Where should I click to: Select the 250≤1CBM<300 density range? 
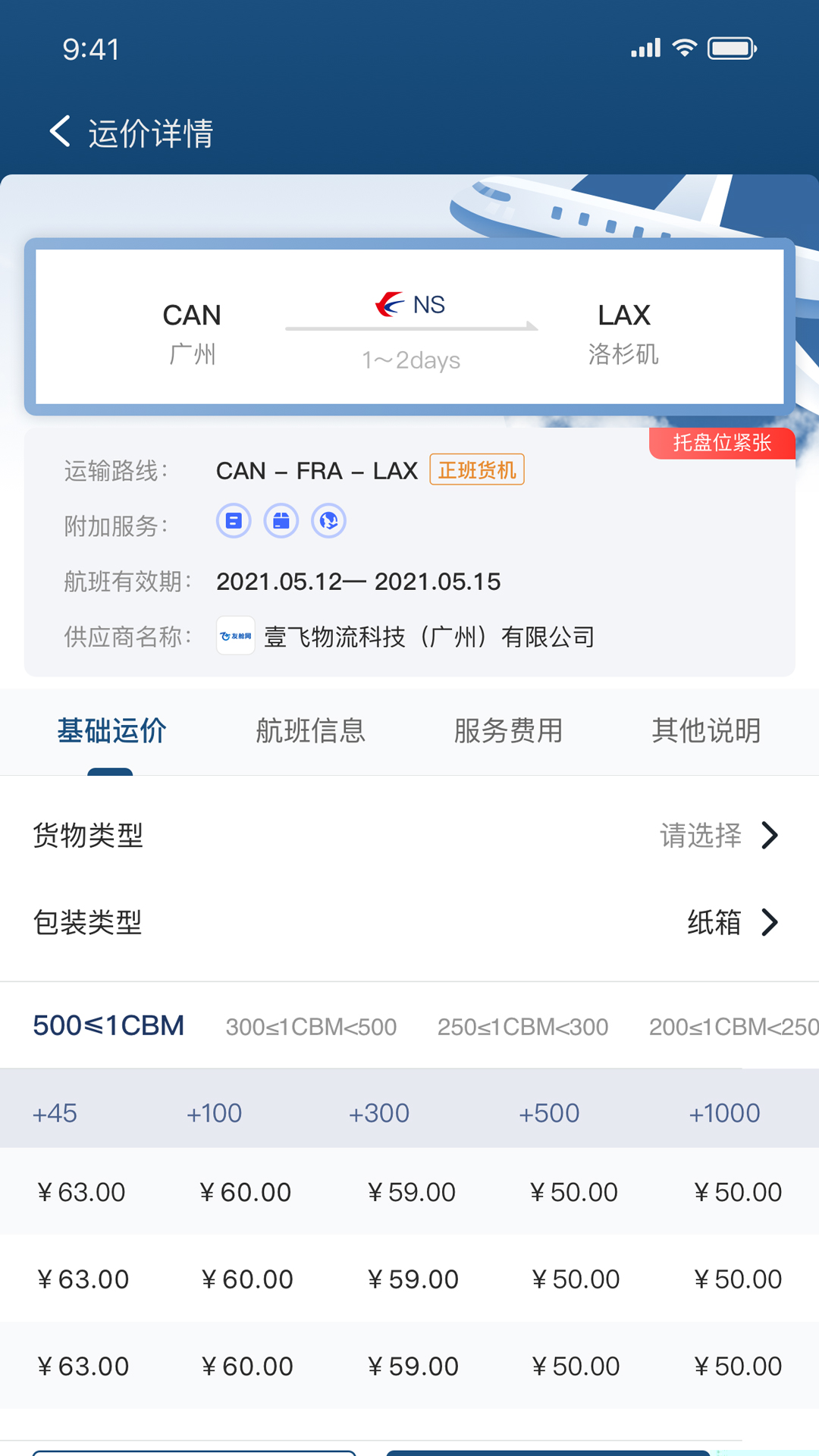(522, 1027)
